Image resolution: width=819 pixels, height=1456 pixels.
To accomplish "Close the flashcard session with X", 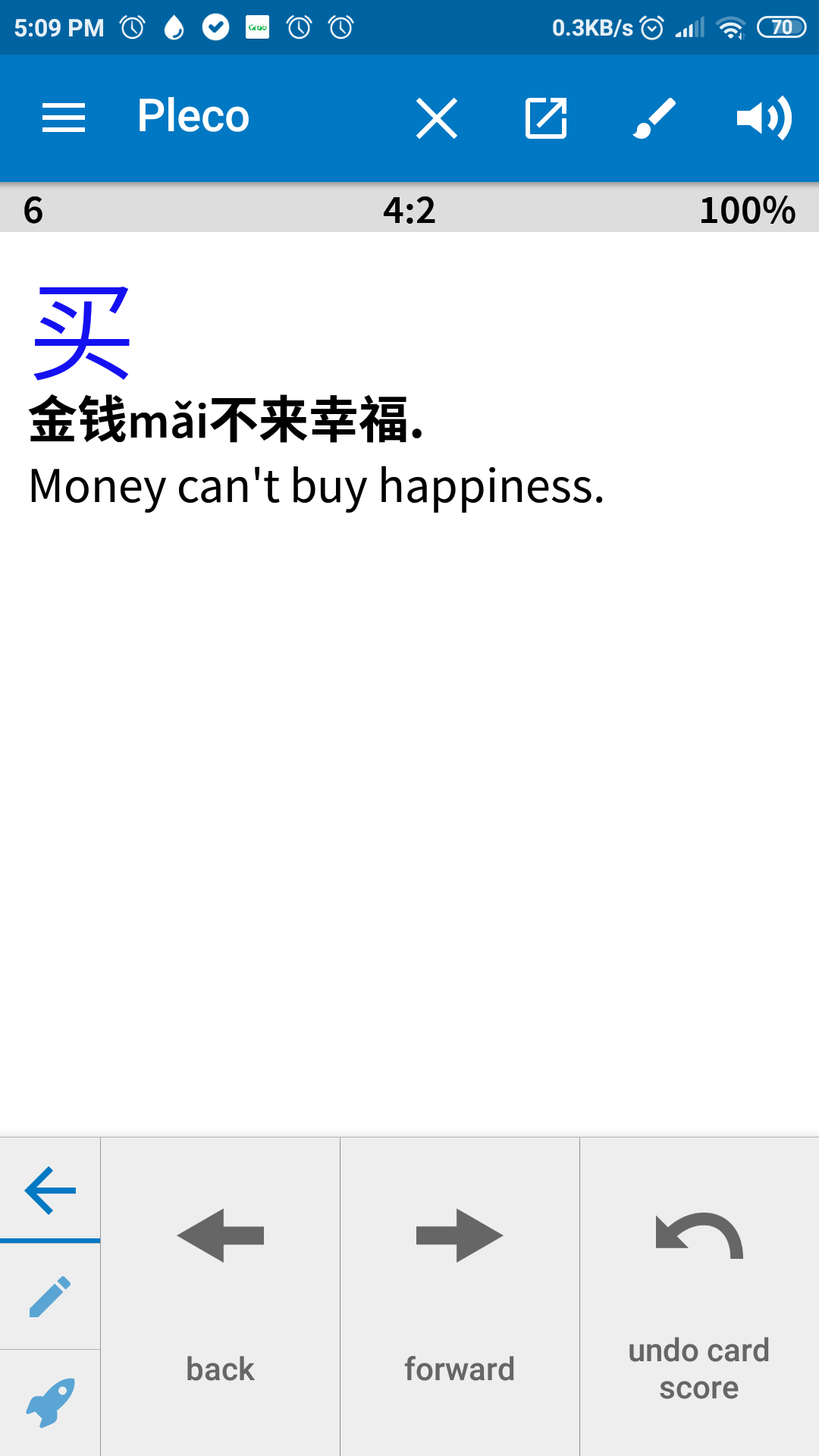I will tap(437, 118).
